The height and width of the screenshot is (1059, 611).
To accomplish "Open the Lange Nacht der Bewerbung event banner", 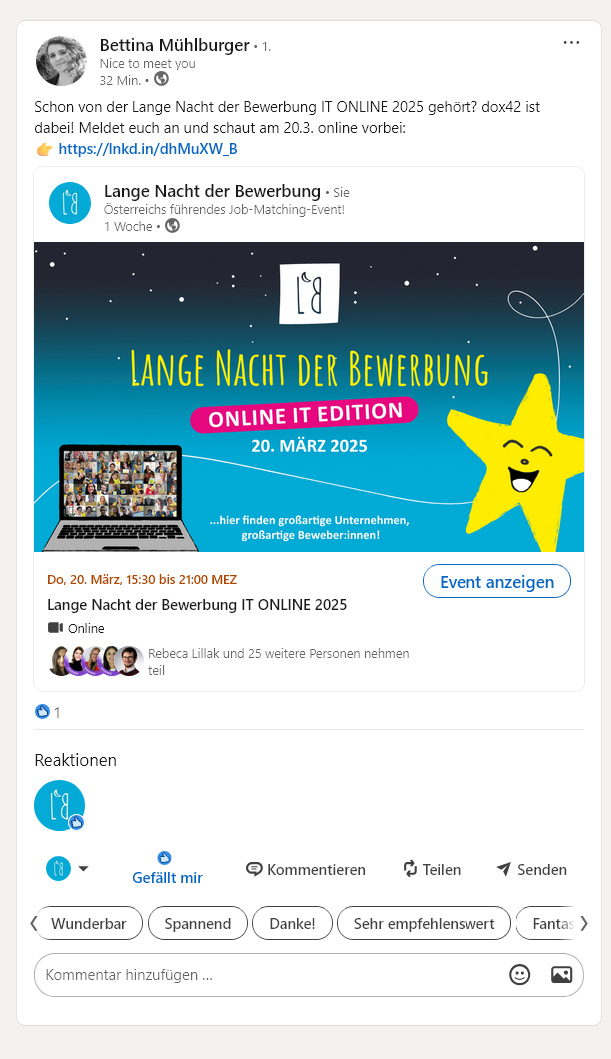I will tap(309, 397).
